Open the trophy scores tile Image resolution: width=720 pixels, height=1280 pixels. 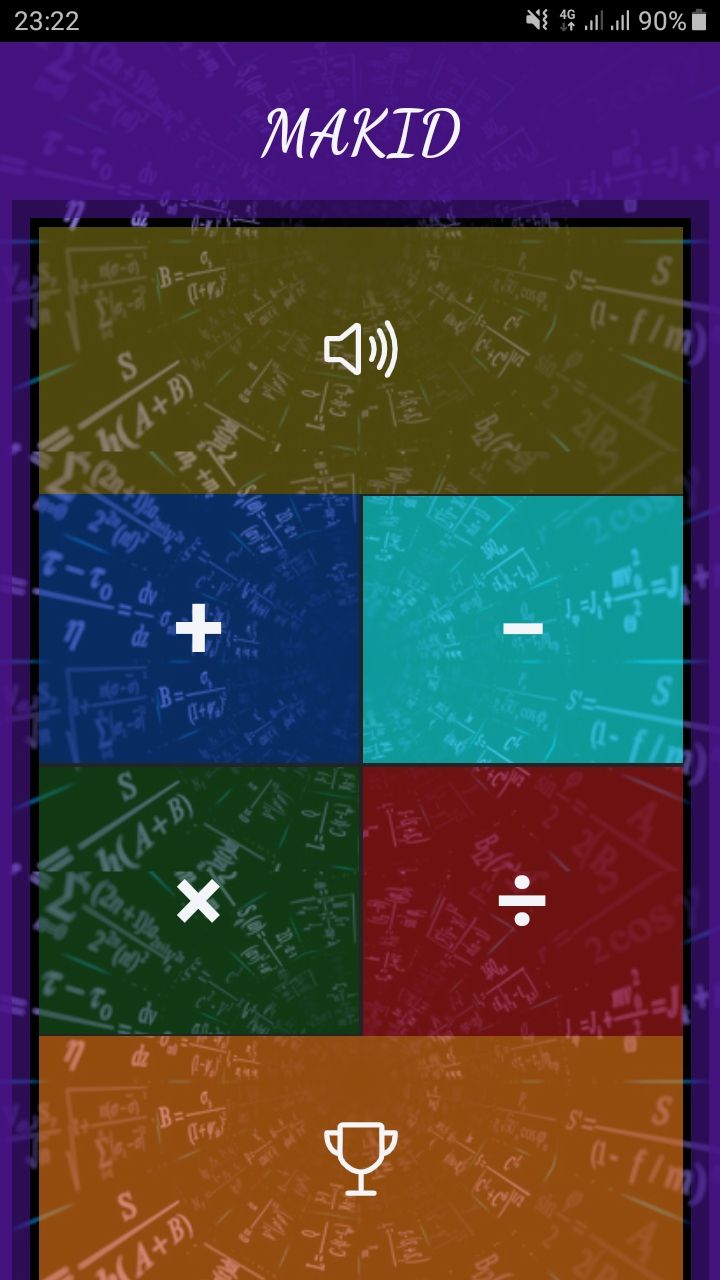coord(360,1158)
